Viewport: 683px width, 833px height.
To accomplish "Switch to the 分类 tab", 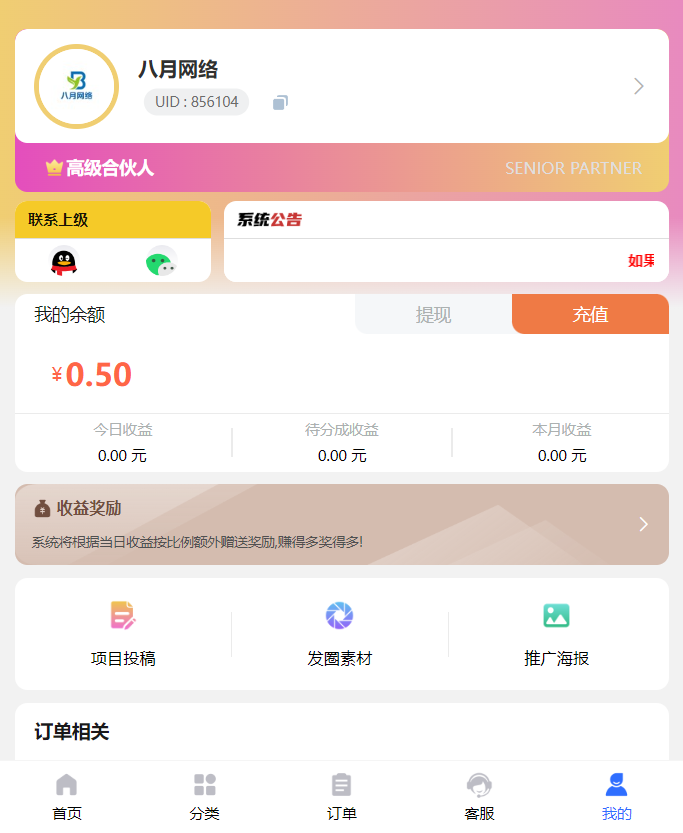I will [204, 797].
